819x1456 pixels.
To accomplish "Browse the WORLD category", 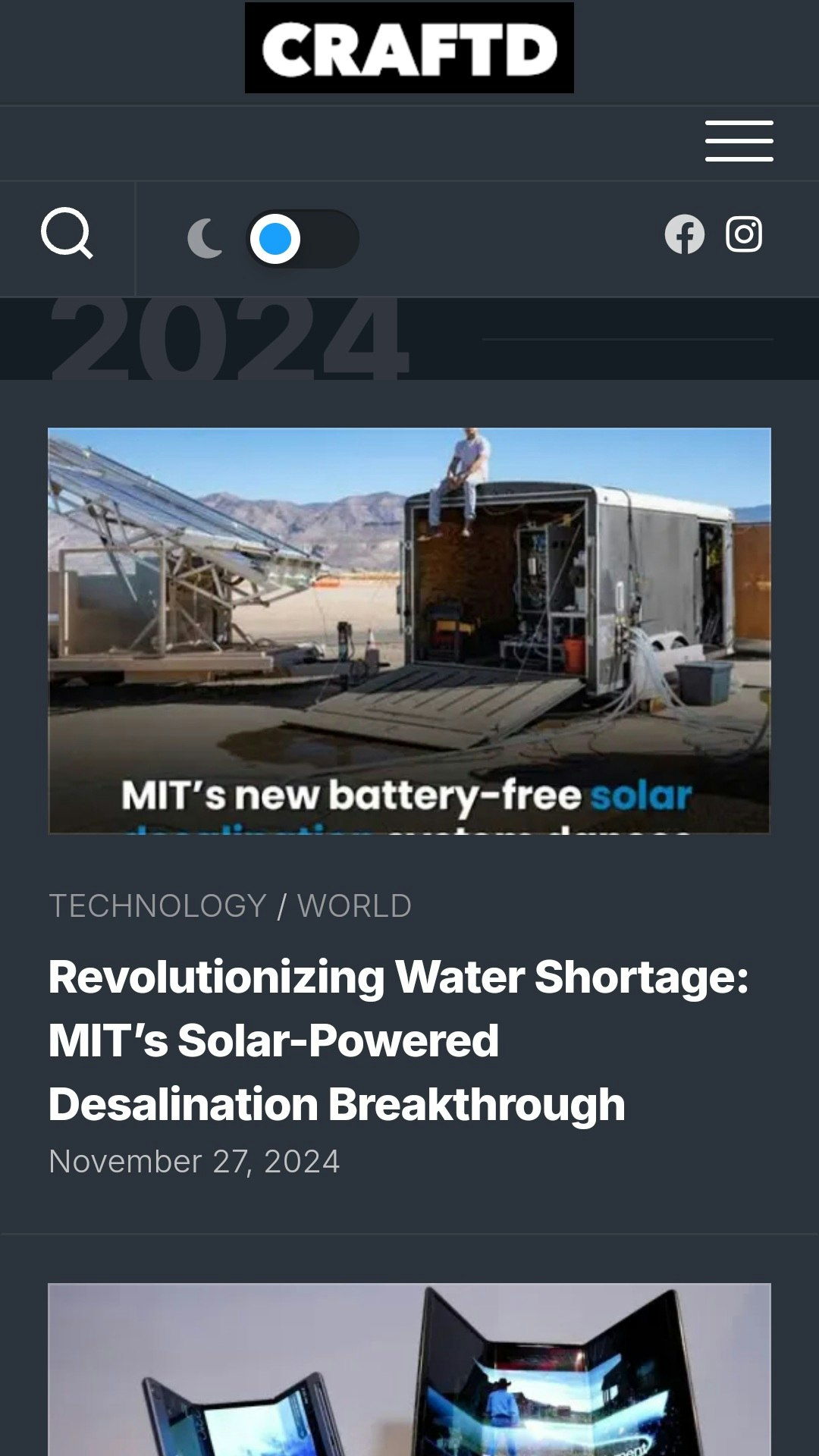I will [x=354, y=906].
